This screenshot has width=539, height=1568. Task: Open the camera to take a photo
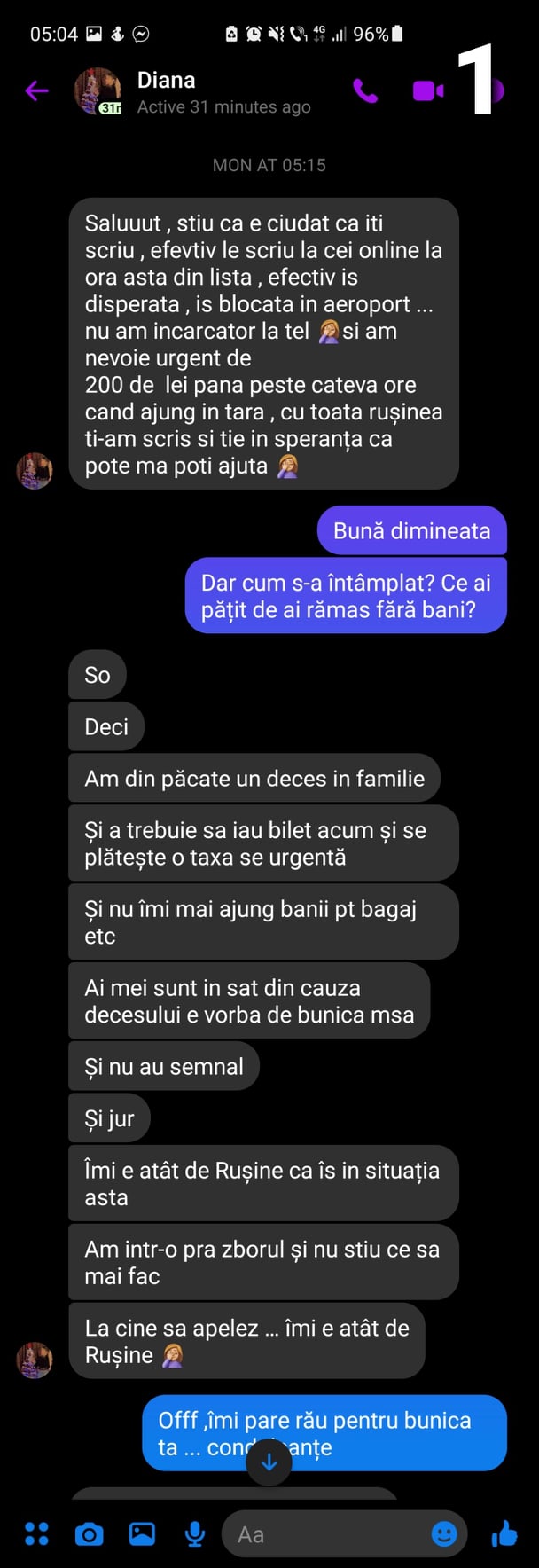pyautogui.click(x=89, y=1533)
